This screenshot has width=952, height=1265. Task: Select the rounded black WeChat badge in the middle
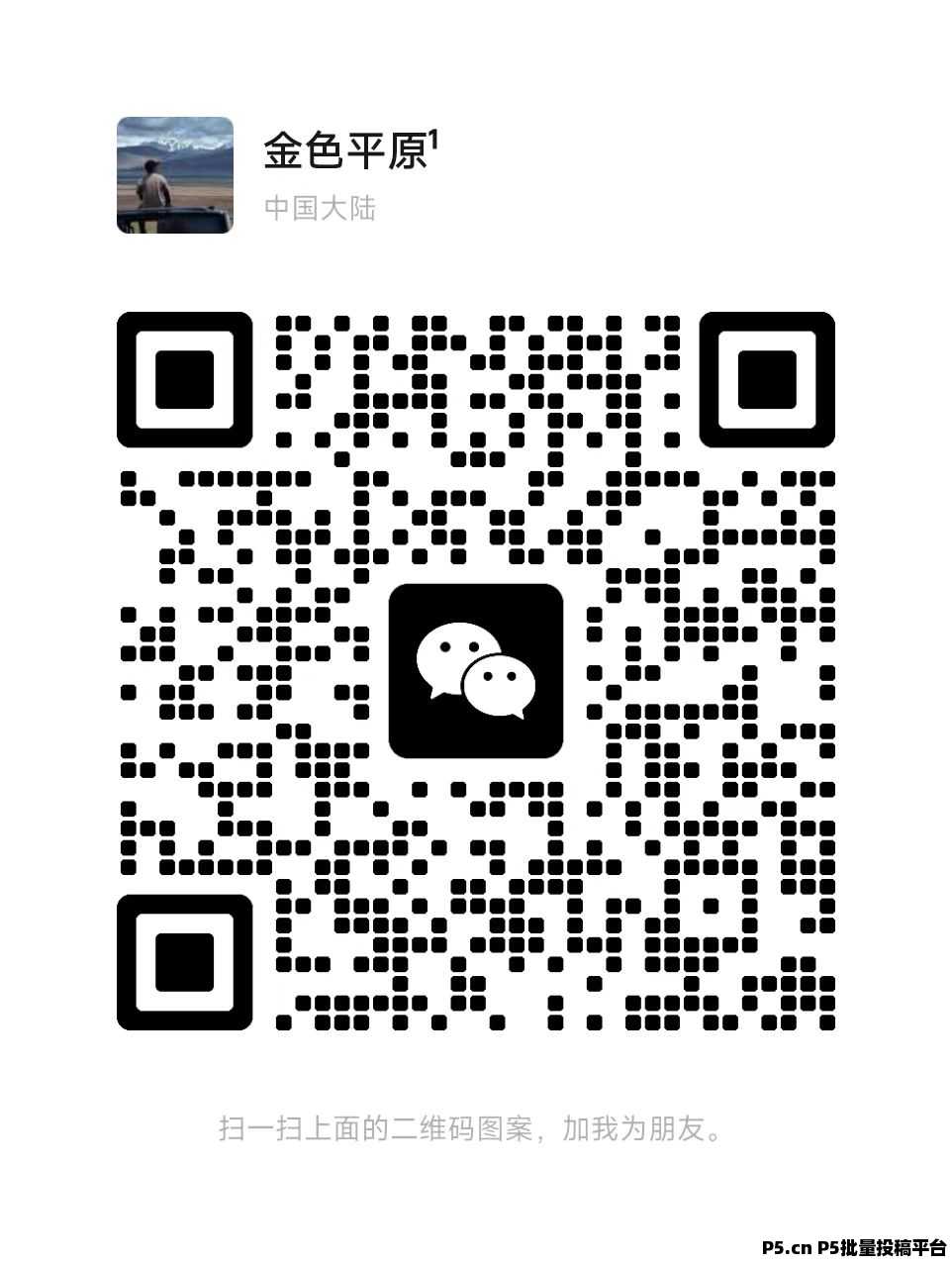pyautogui.click(x=477, y=668)
